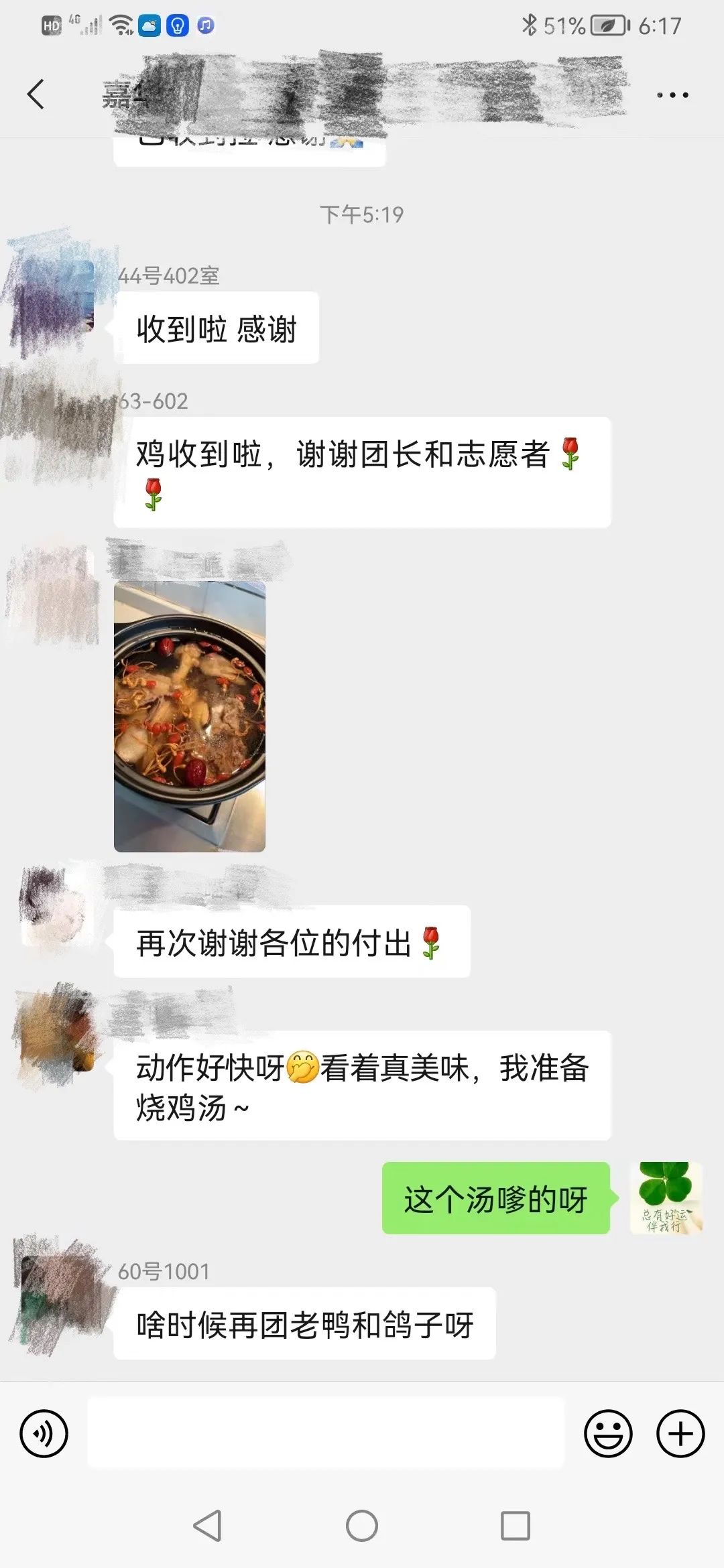Open the emoji picker
The height and width of the screenshot is (1568, 724).
point(608,1433)
